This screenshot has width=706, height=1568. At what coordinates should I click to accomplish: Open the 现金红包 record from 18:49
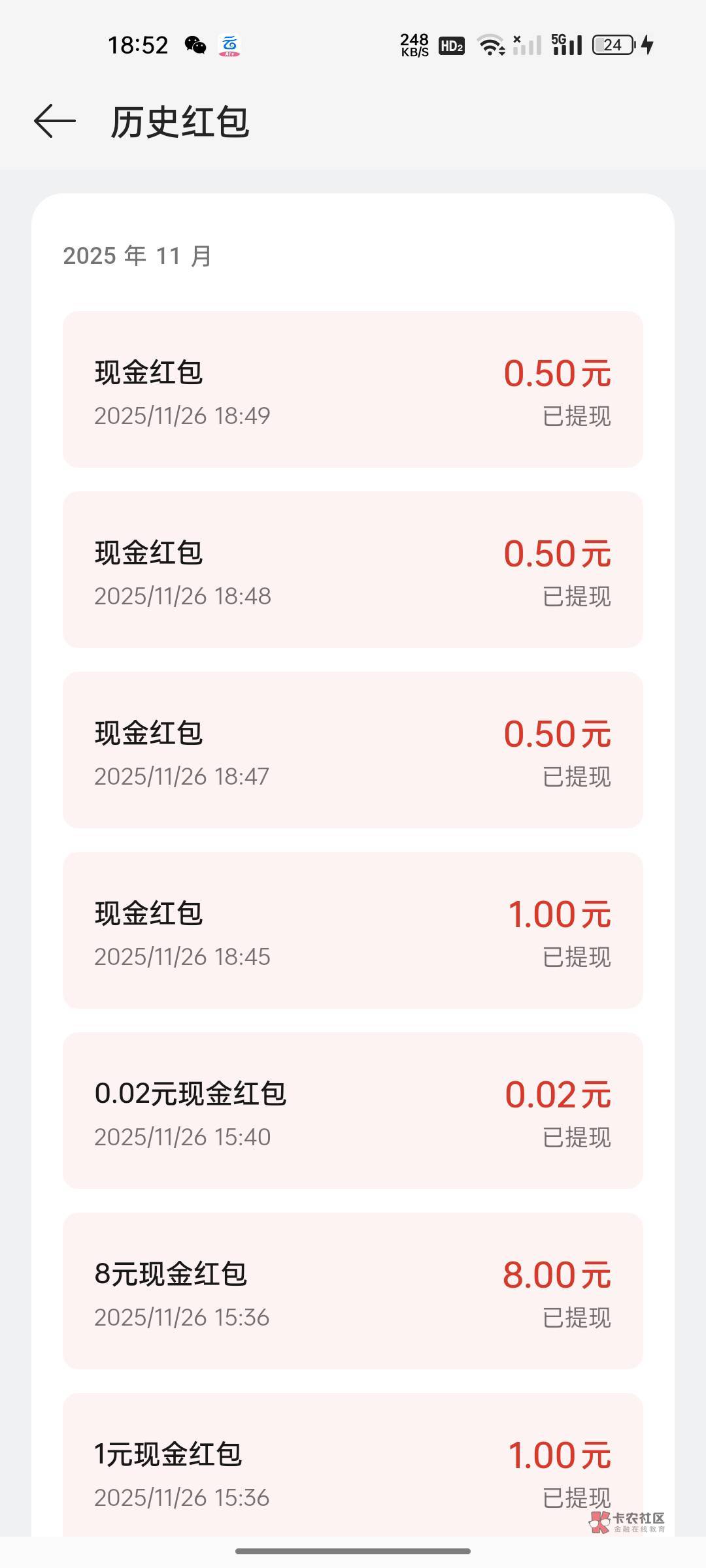tap(353, 389)
